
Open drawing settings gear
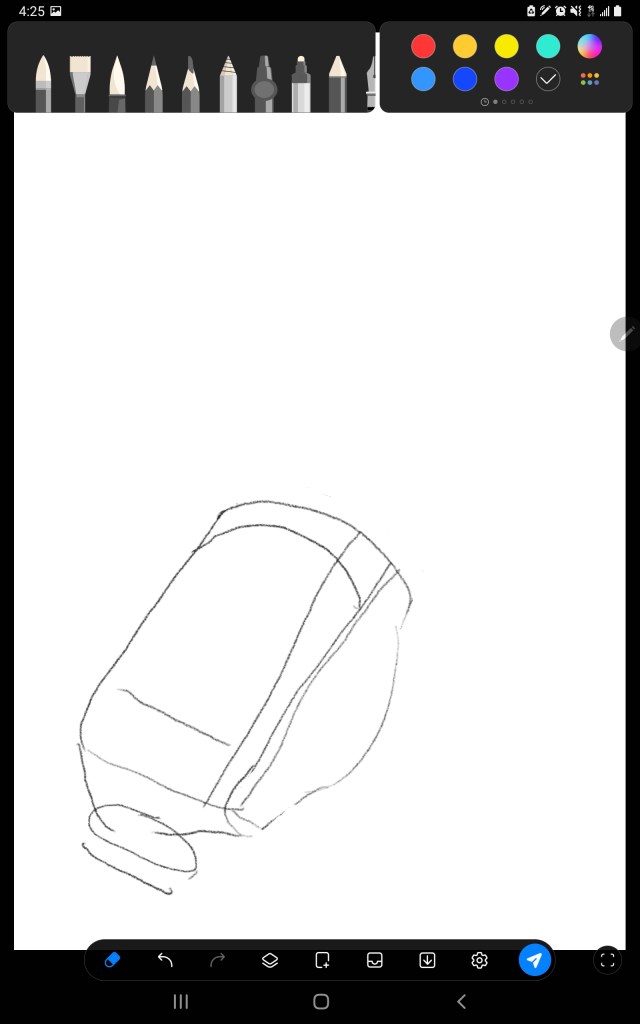click(479, 960)
